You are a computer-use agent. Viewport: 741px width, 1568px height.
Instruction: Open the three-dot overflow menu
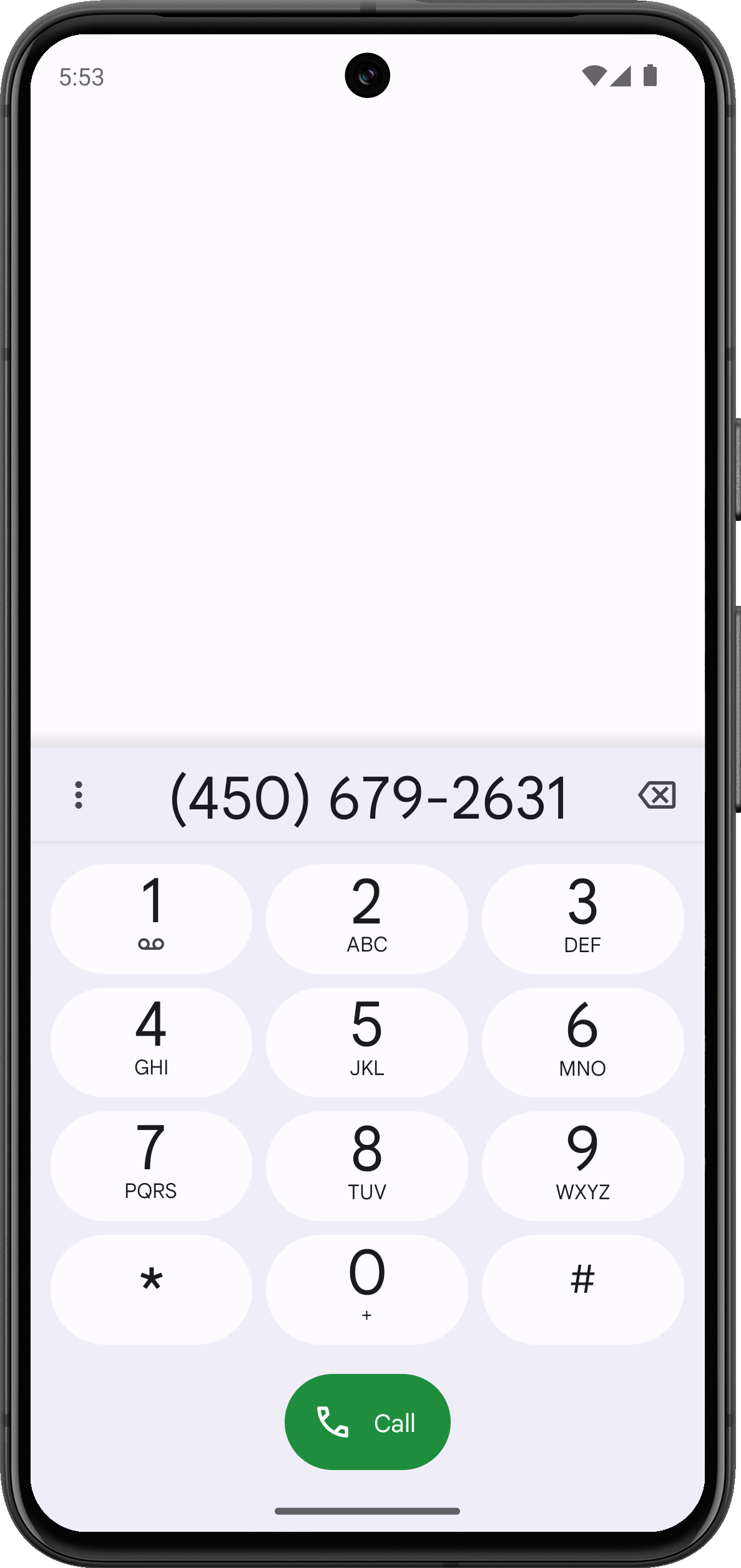coord(78,795)
